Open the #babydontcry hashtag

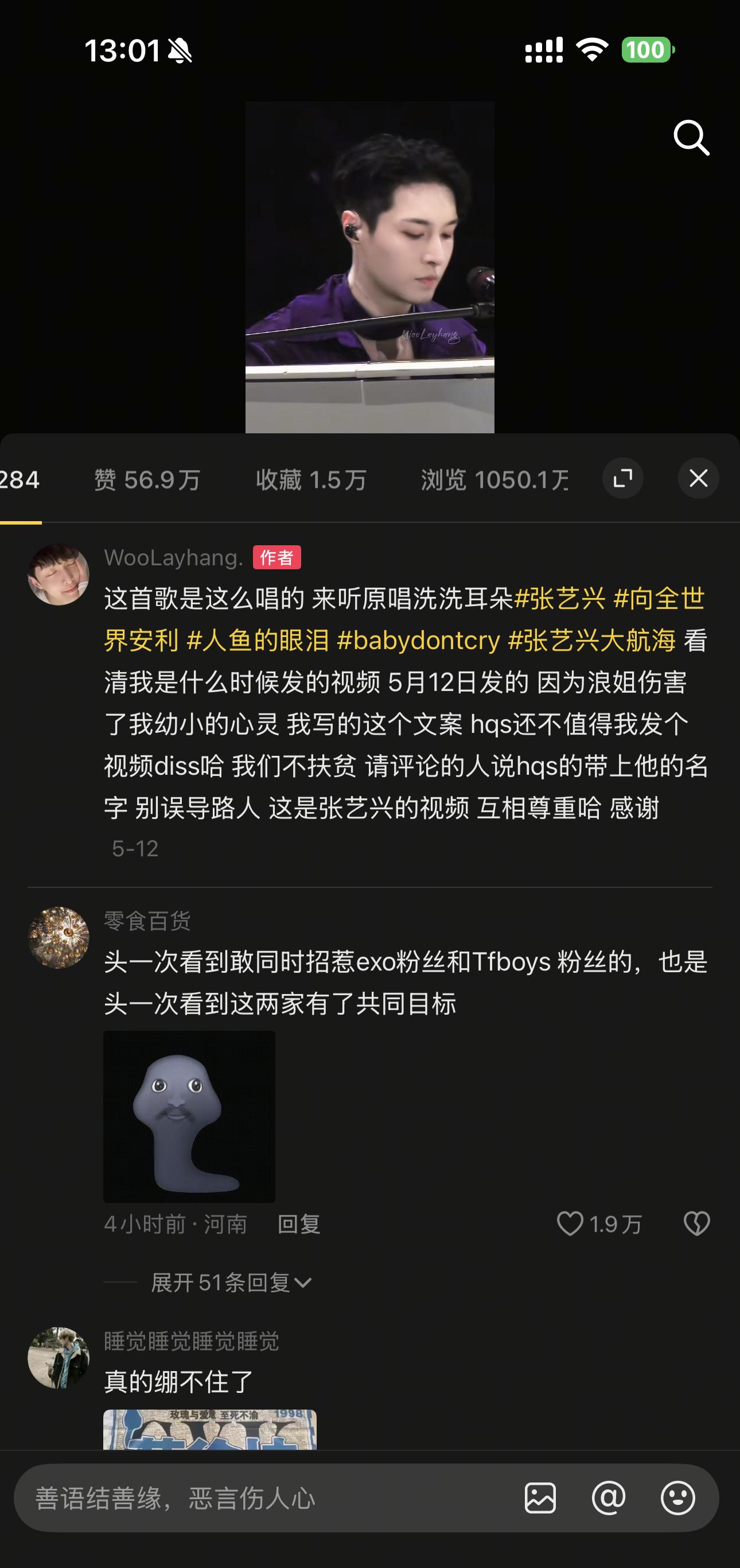click(418, 641)
